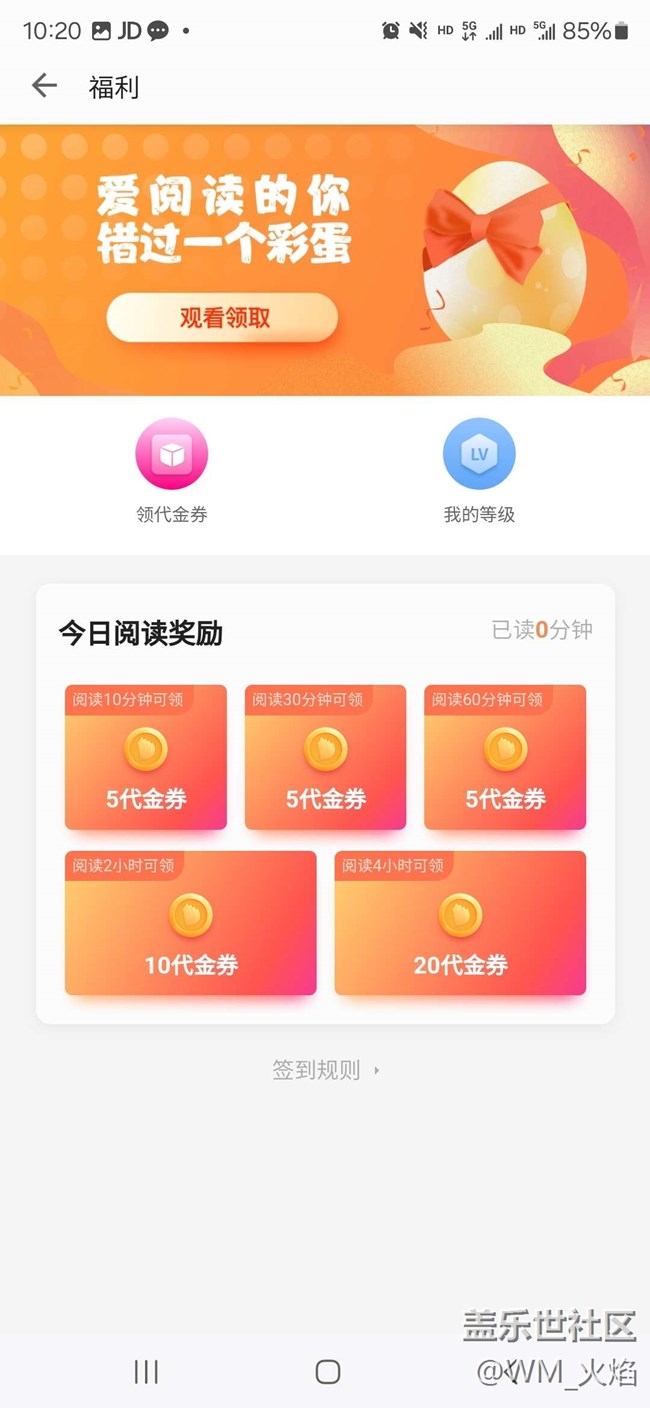This screenshot has height=1408, width=650.
Task: Select the 阅读4小时可领 20代金券 card
Action: coord(460,923)
